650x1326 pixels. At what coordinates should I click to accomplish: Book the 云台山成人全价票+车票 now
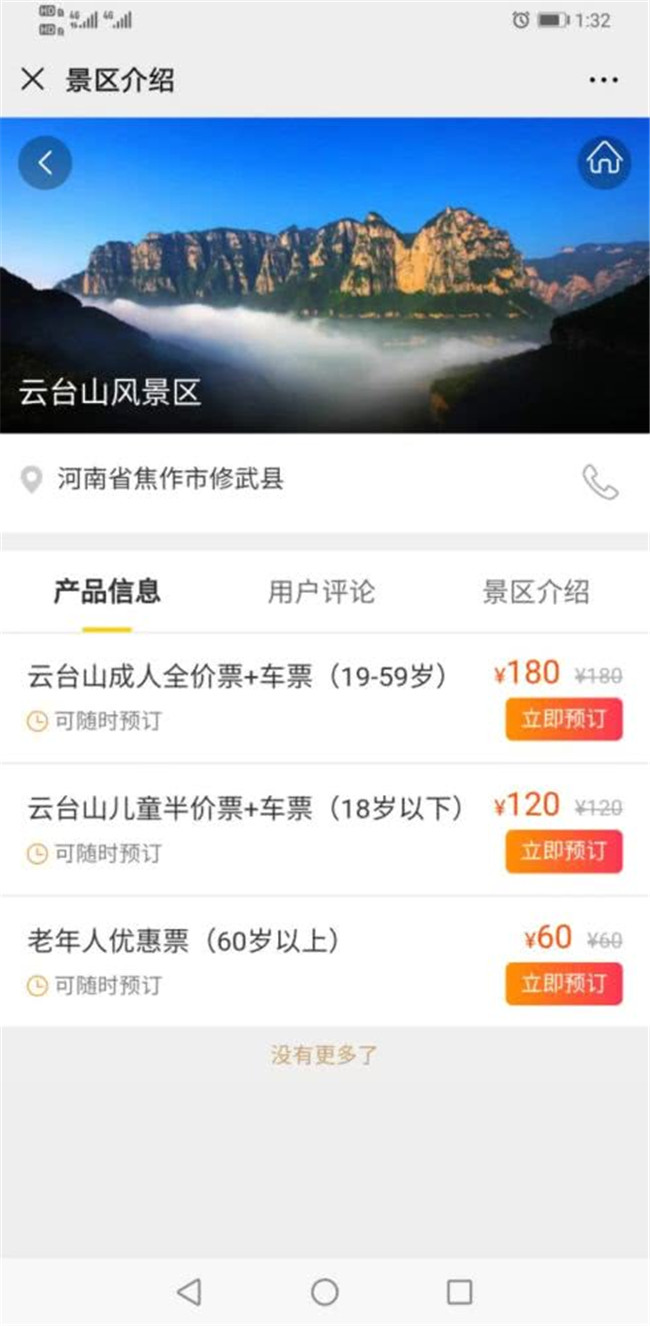pos(563,720)
